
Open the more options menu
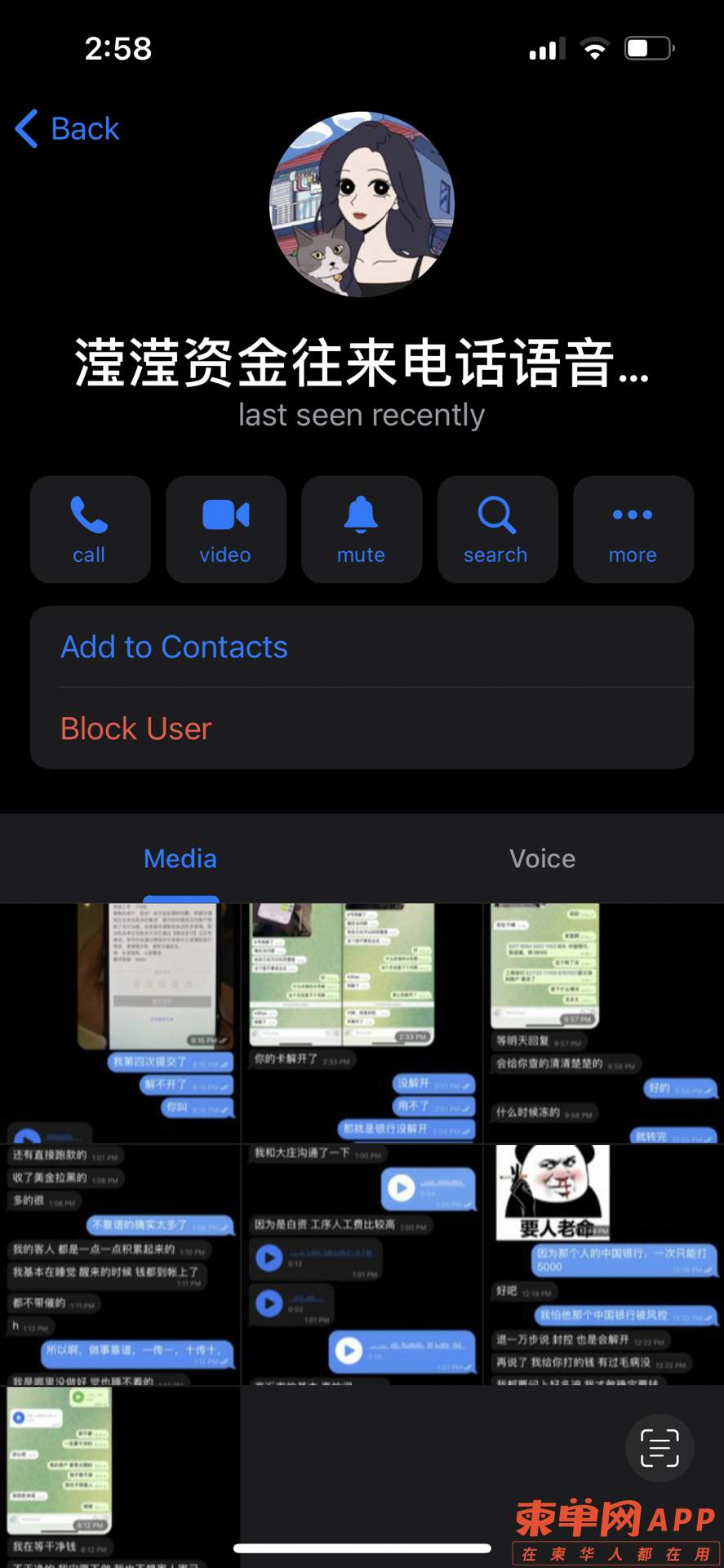633,529
